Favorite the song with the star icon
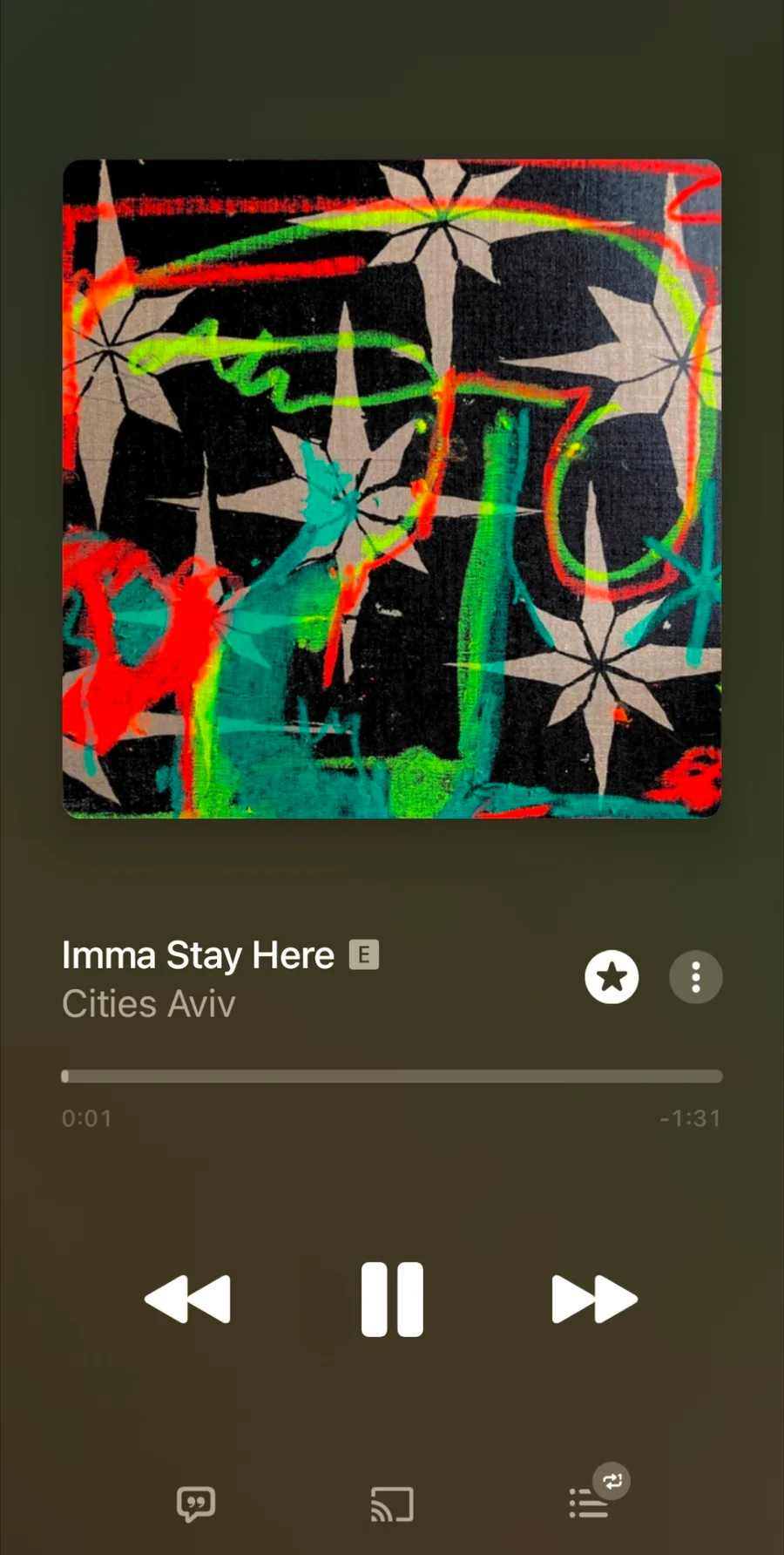The width and height of the screenshot is (784, 1555). pyautogui.click(x=612, y=977)
